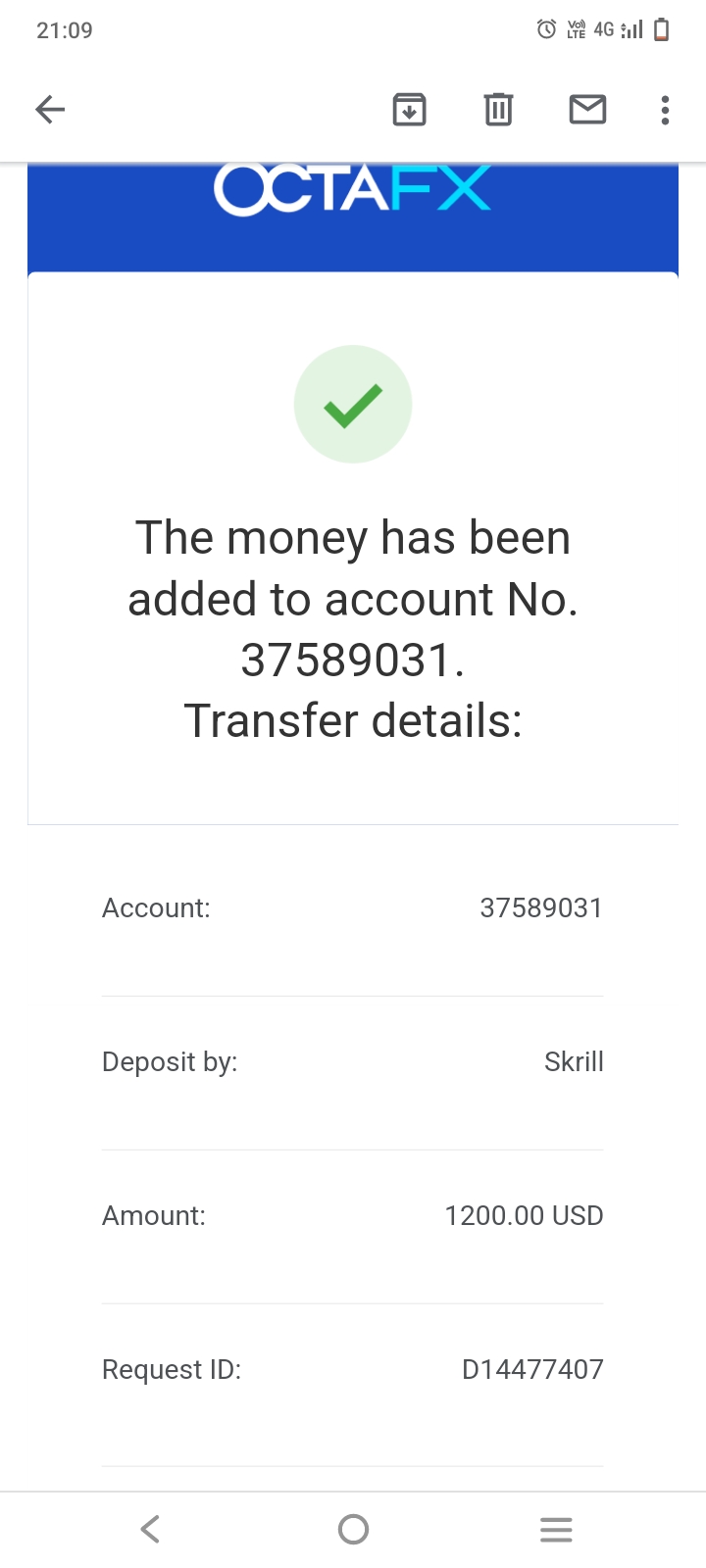Archive this email
The image size is (706, 1568).
409,109
